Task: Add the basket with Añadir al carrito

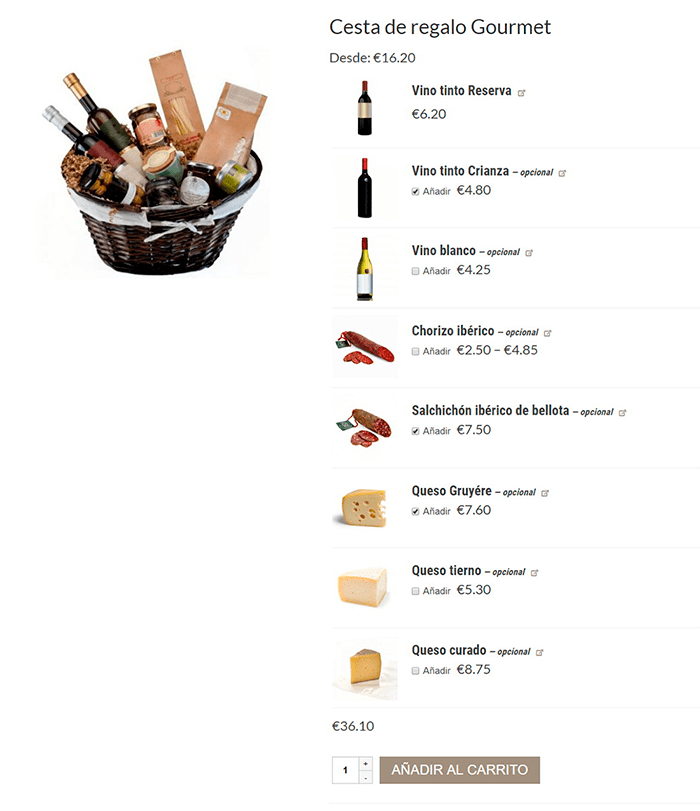Action: click(x=459, y=770)
